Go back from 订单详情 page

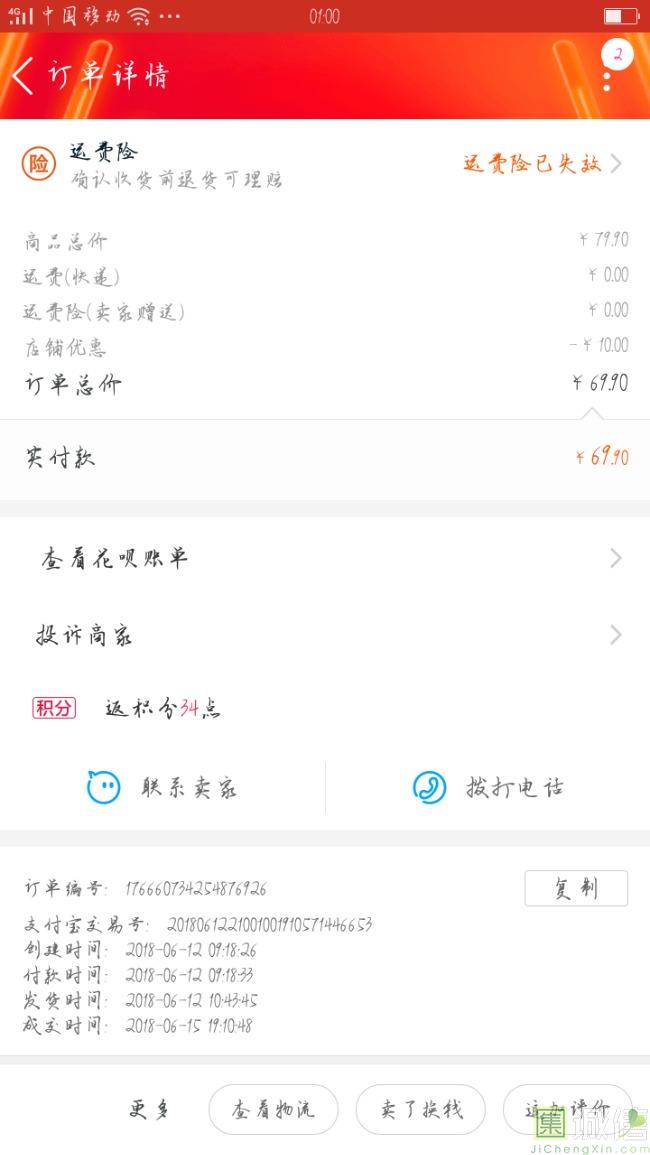pyautogui.click(x=23, y=76)
